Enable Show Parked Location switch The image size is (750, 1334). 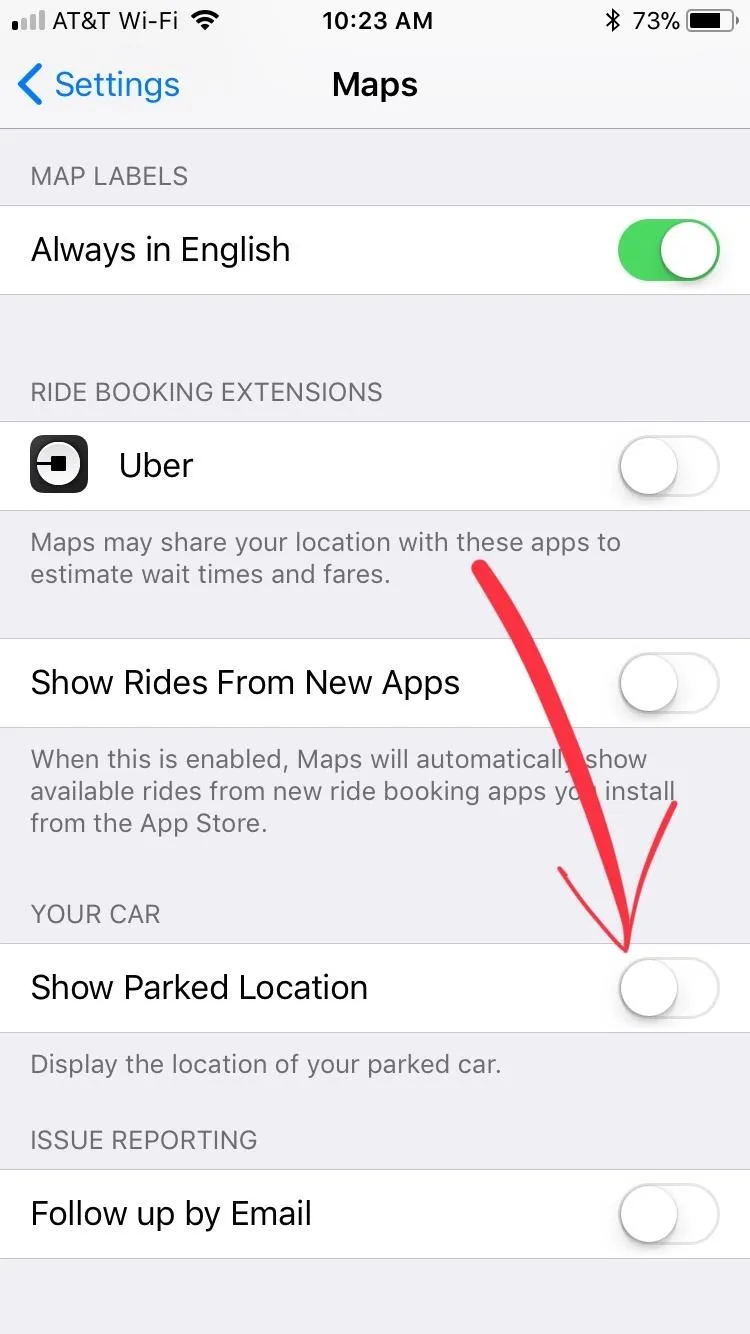pos(669,988)
